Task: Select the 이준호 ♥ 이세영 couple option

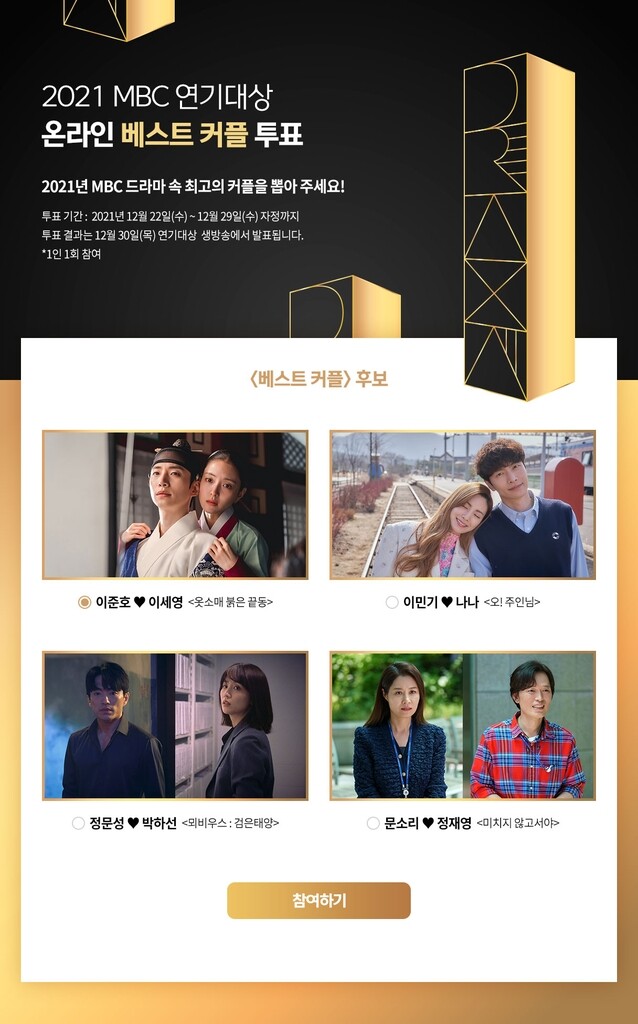Action: [x=85, y=602]
